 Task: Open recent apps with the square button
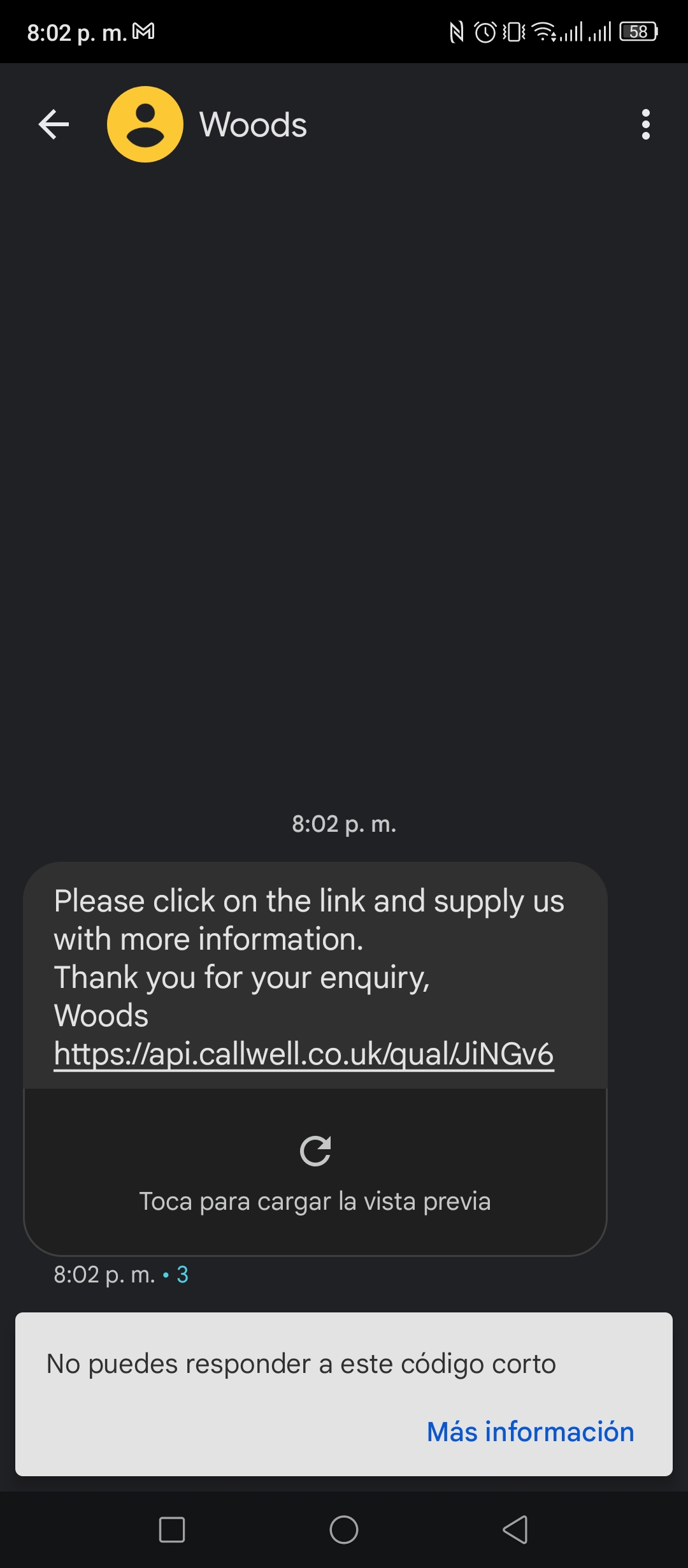(172, 1529)
